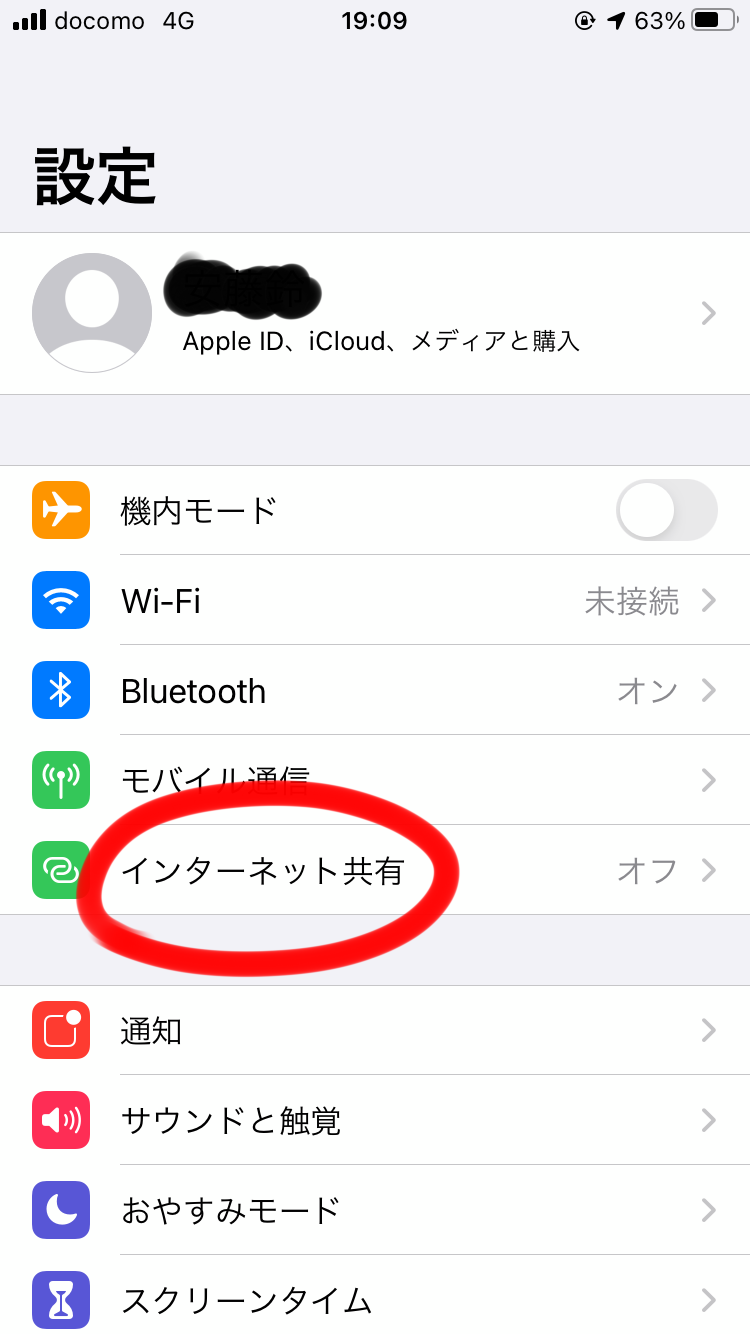Click the purple スクリーンタイム hourglass icon
This screenshot has width=750, height=1334.
point(60,1300)
